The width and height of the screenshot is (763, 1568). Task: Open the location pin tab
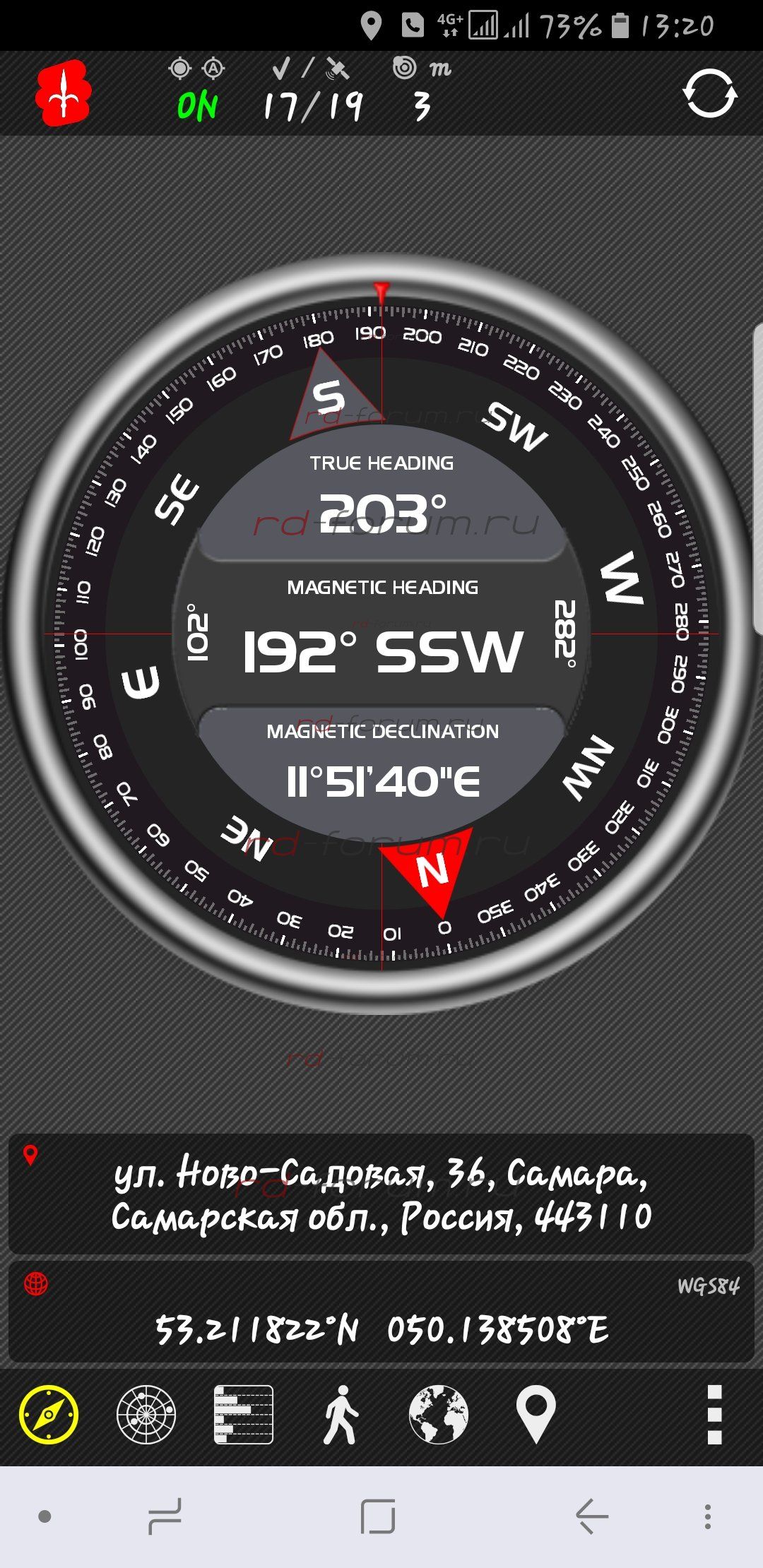(x=536, y=1415)
